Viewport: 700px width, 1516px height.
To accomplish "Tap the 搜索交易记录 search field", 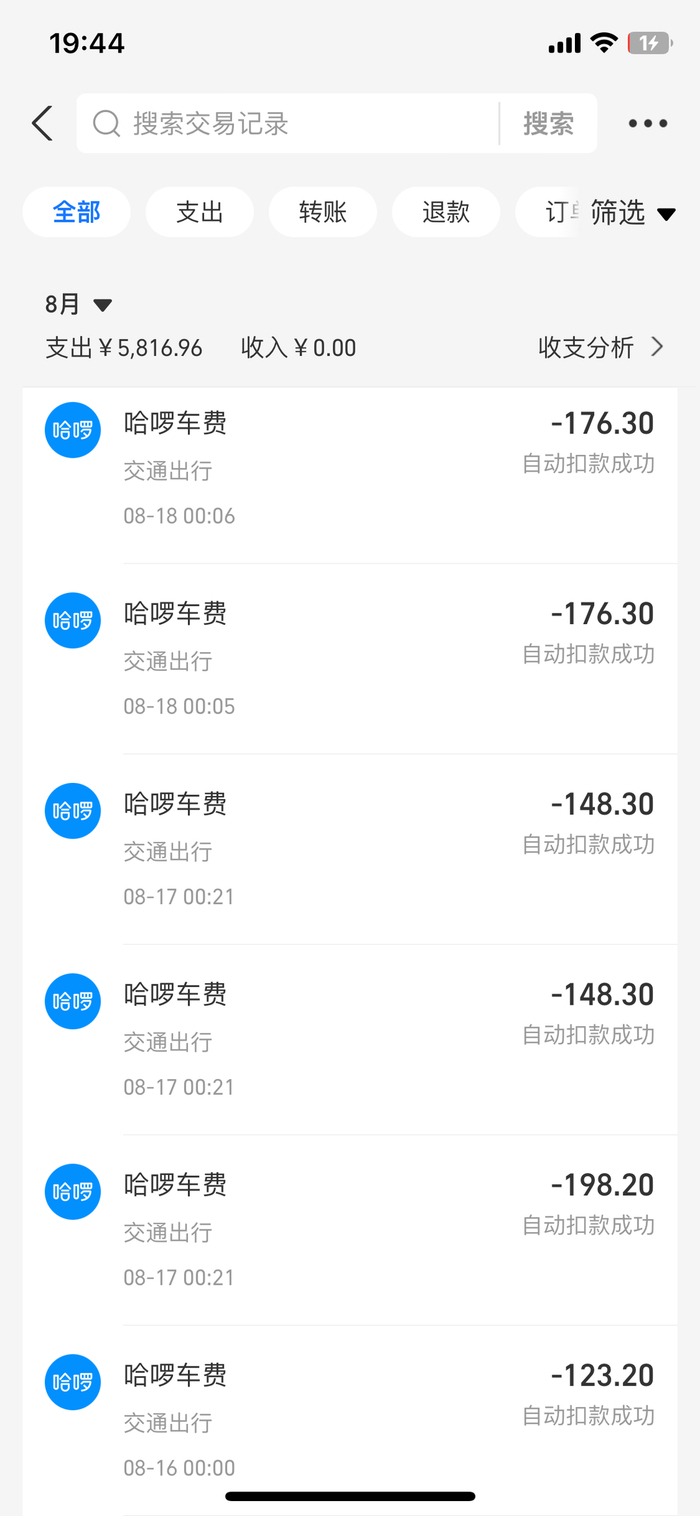I will tap(290, 124).
